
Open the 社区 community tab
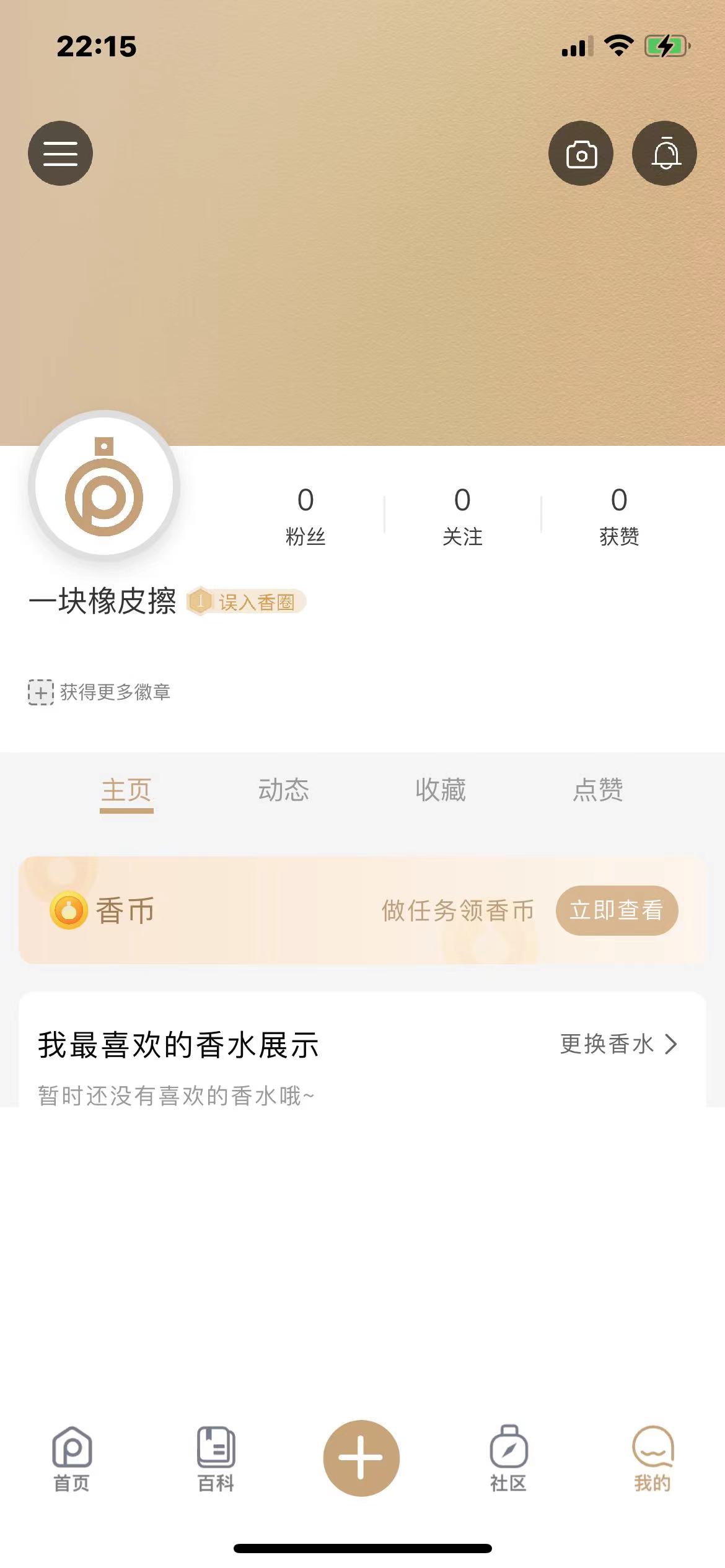pos(508,1459)
